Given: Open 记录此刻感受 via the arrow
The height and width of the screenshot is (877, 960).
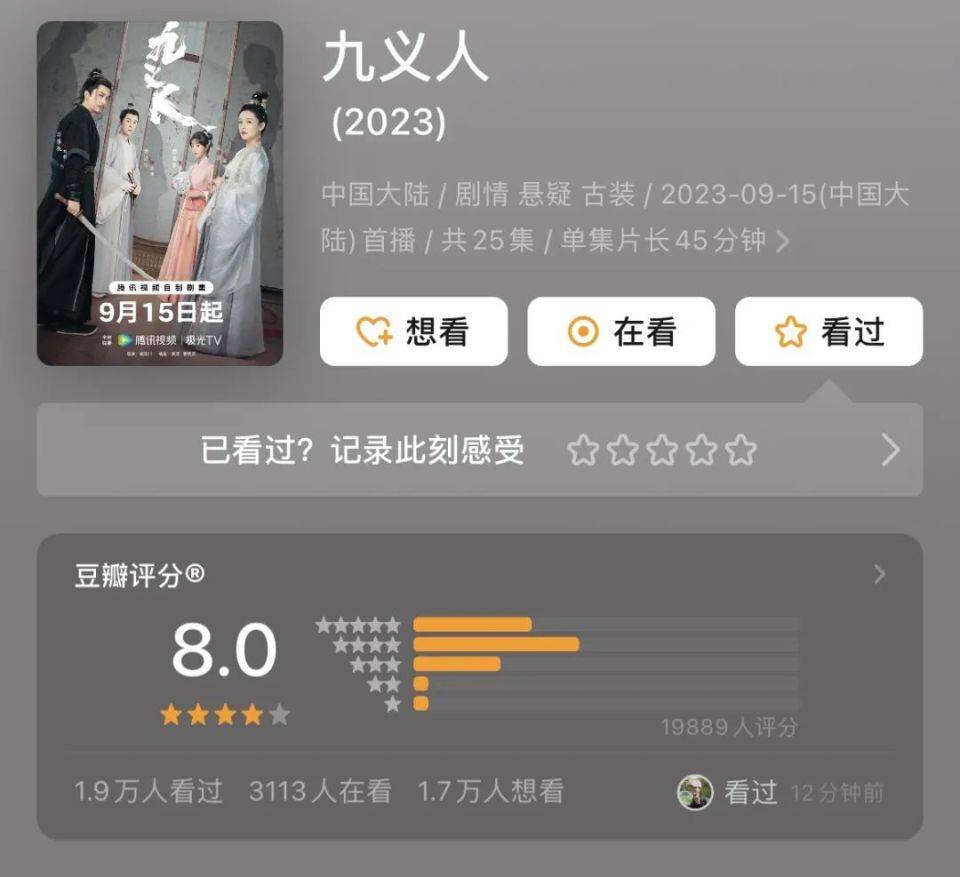Looking at the screenshot, I should coord(890,451).
